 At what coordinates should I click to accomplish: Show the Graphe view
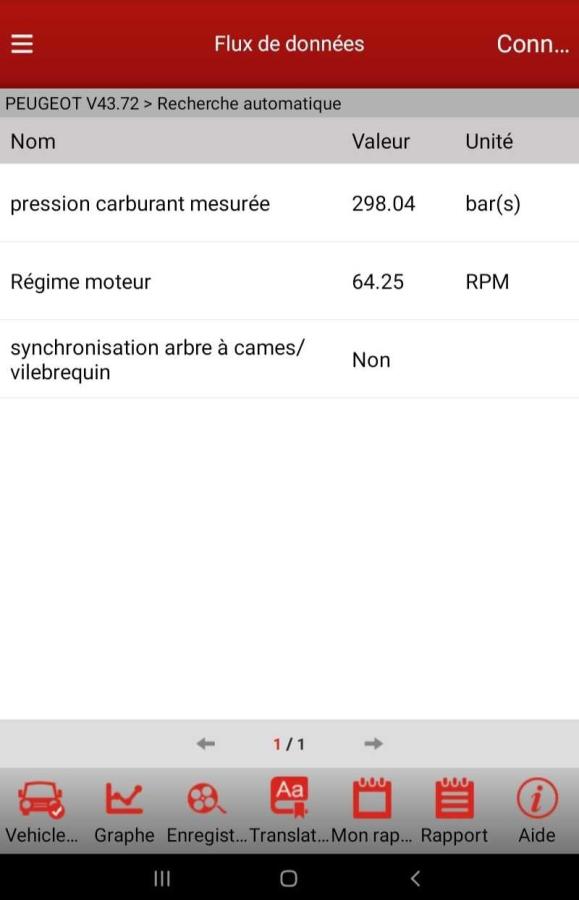[124, 810]
